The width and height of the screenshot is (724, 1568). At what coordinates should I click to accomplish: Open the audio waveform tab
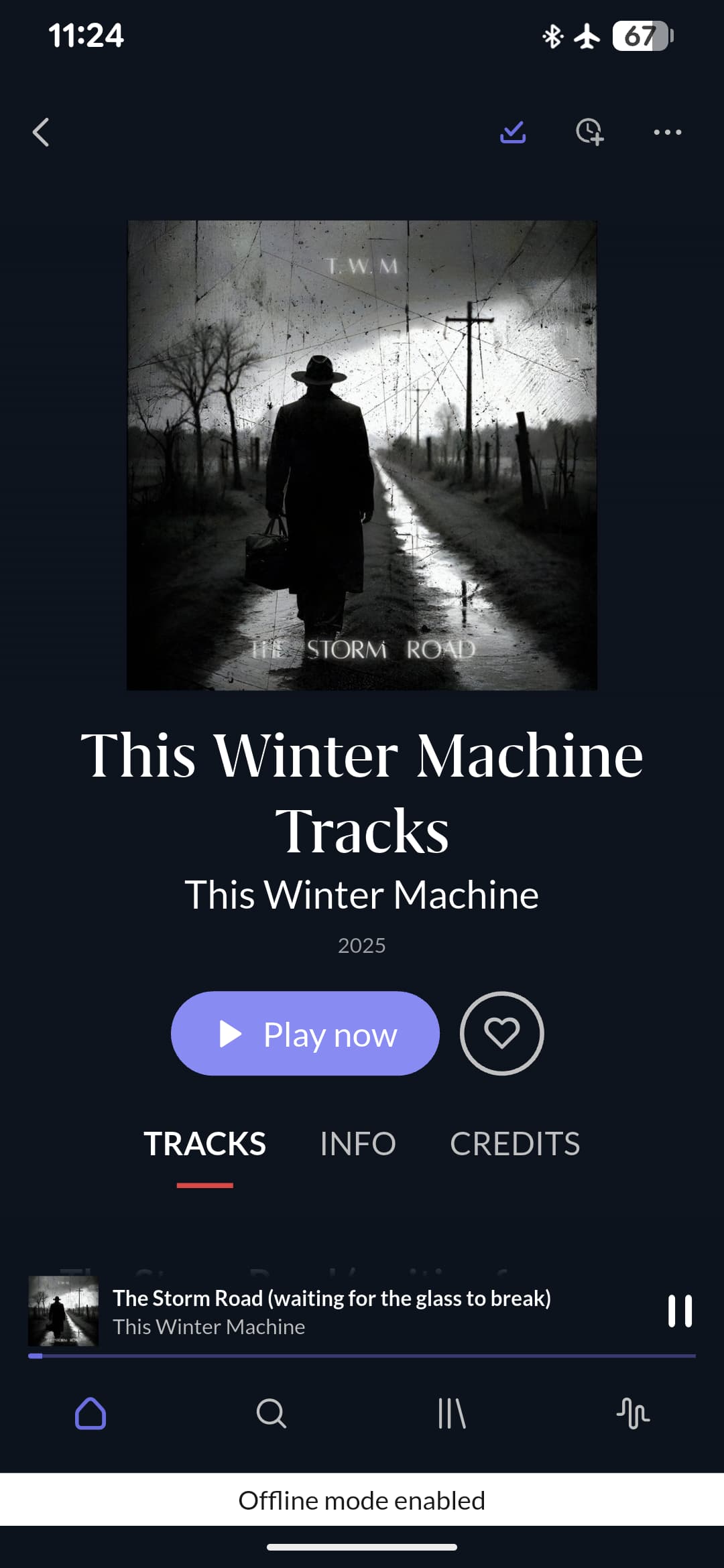tap(633, 1413)
